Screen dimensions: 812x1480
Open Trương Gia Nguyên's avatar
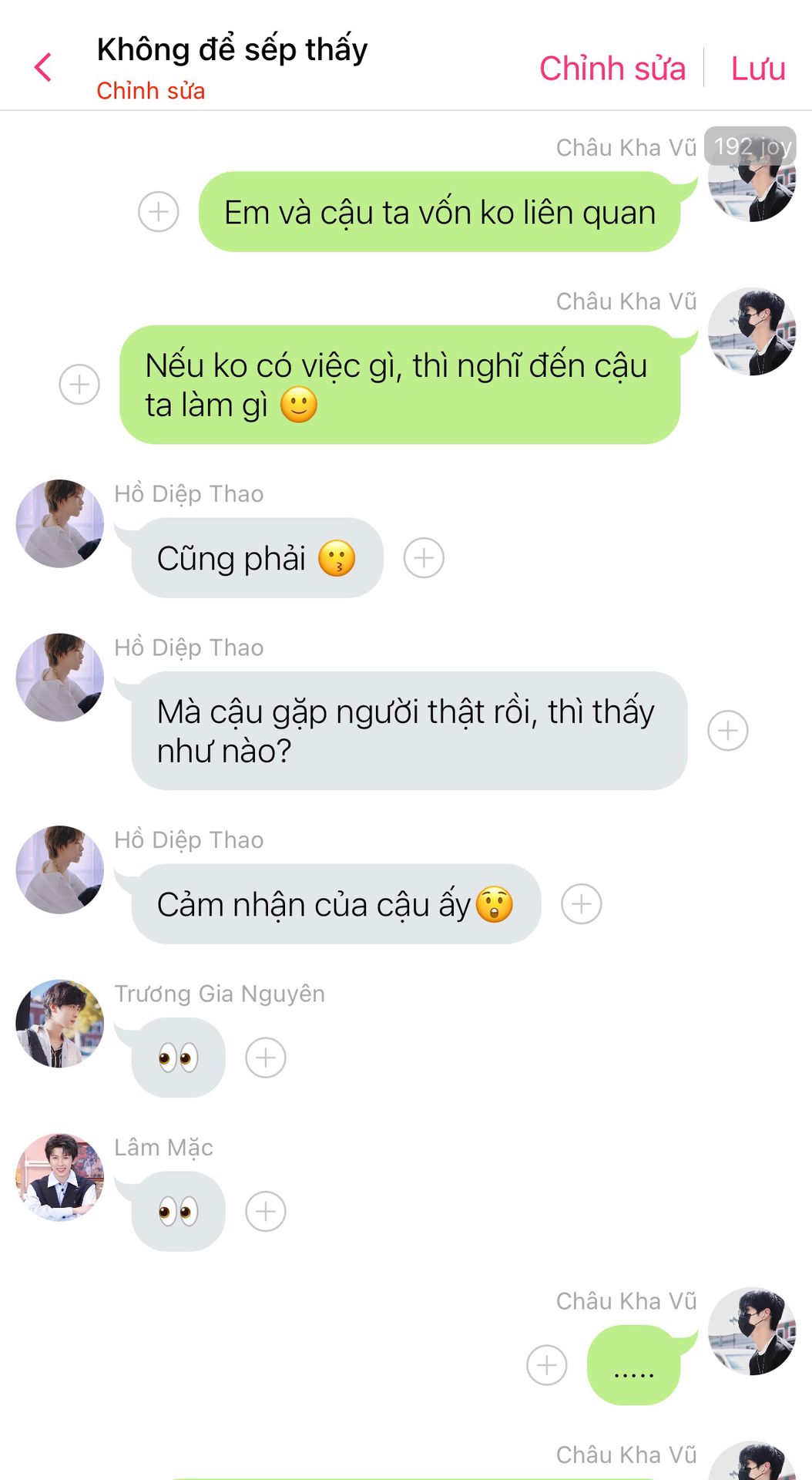(x=60, y=1024)
